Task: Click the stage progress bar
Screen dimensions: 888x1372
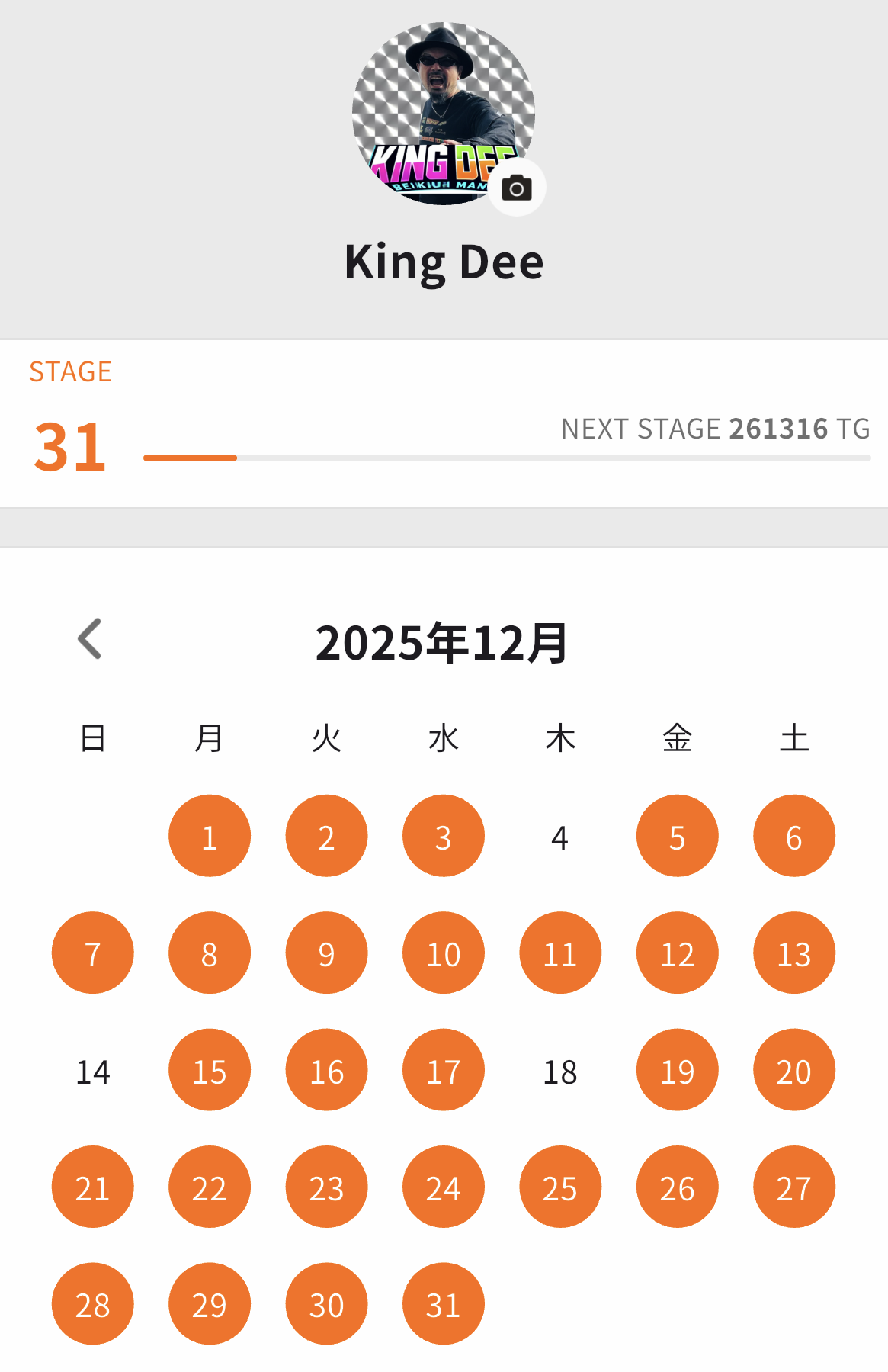Action: click(507, 457)
